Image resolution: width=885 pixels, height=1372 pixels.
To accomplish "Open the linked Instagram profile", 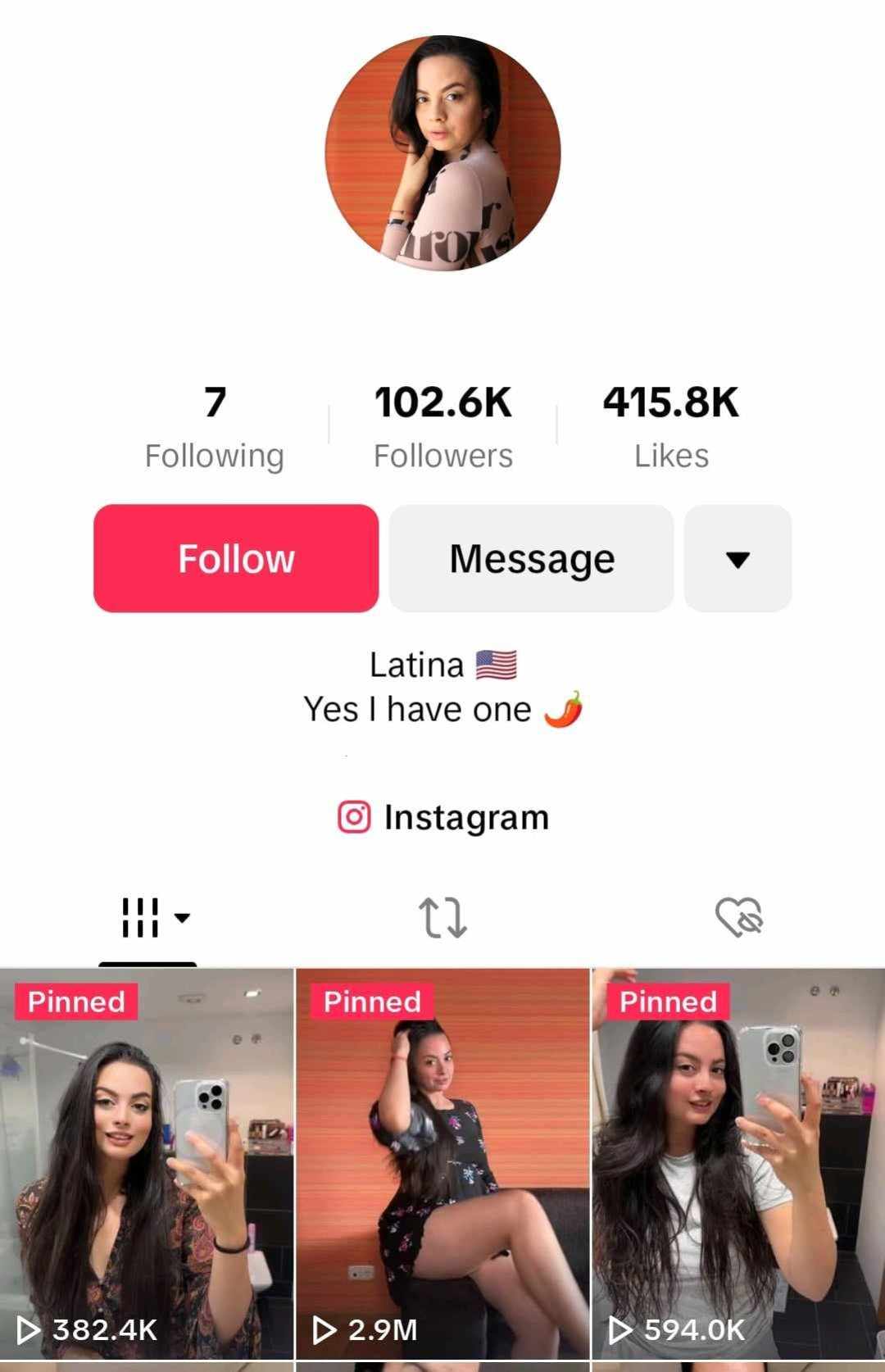I will tap(443, 817).
